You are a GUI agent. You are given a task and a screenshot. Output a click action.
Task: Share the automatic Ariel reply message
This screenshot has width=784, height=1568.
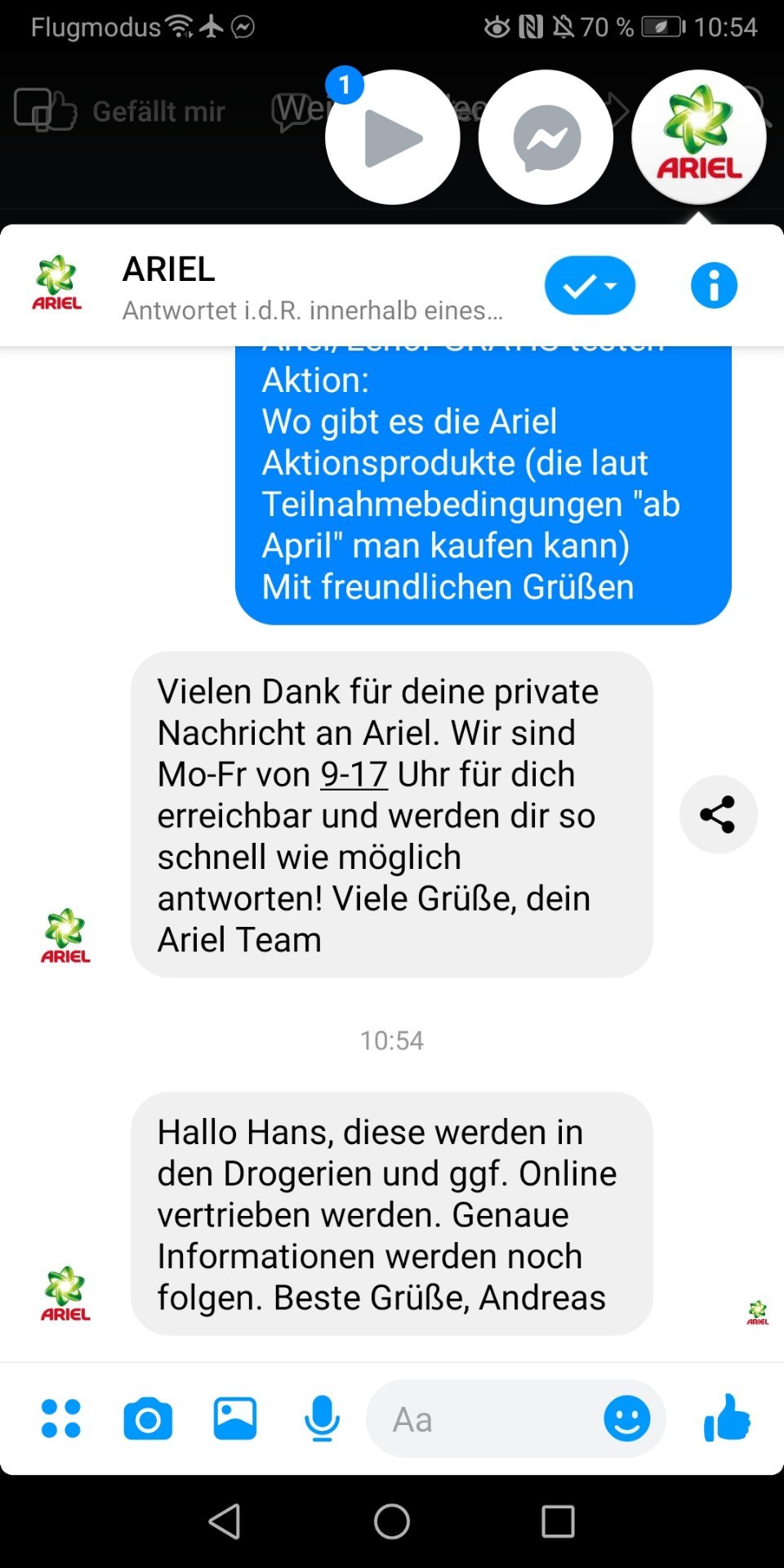718,814
